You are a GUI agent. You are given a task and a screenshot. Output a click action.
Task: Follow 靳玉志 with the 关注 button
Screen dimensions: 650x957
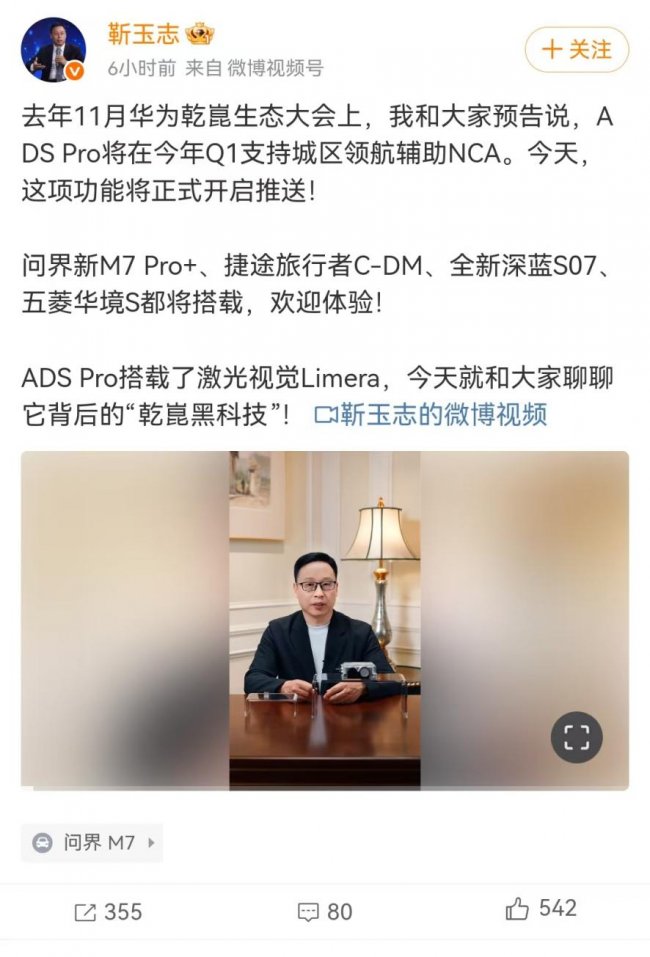(x=577, y=50)
